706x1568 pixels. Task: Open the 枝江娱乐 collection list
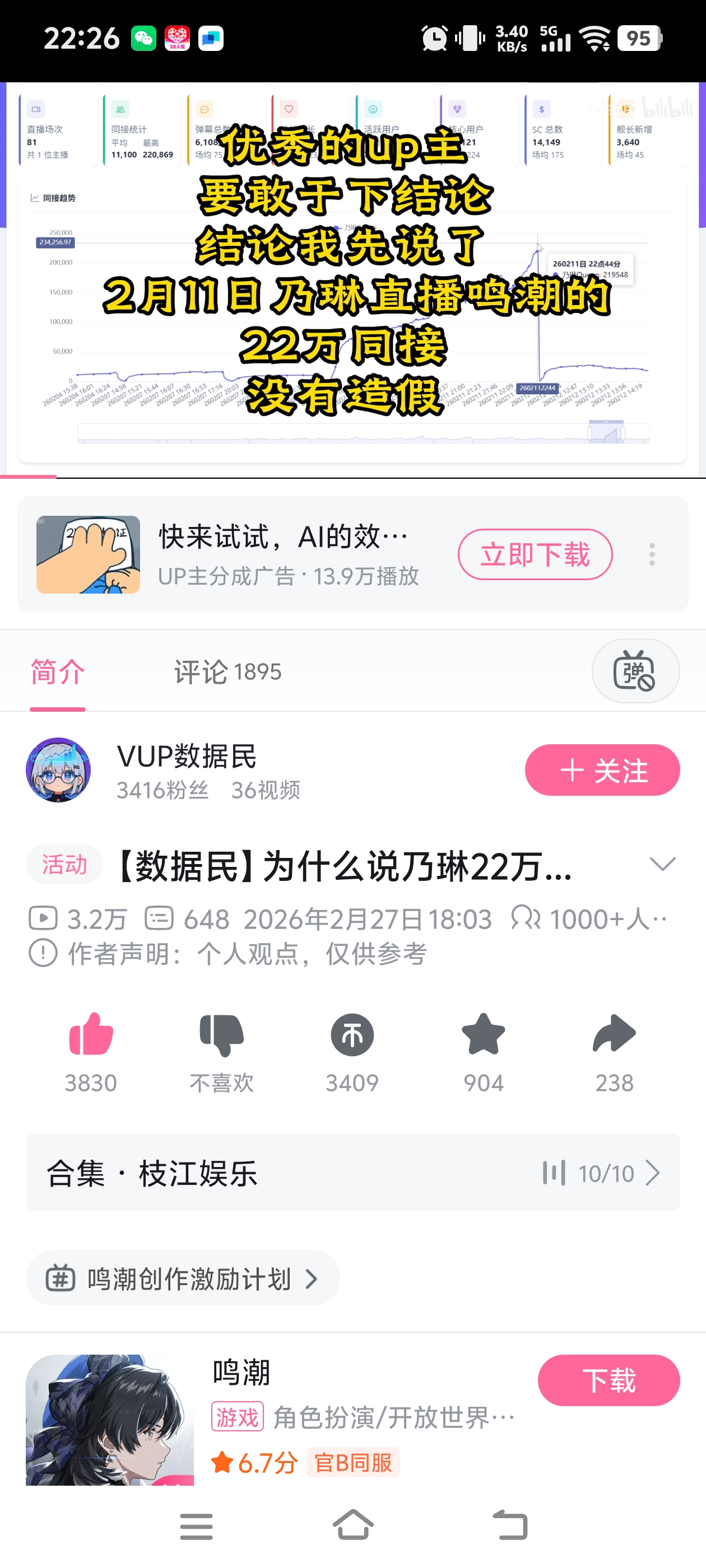click(352, 1172)
